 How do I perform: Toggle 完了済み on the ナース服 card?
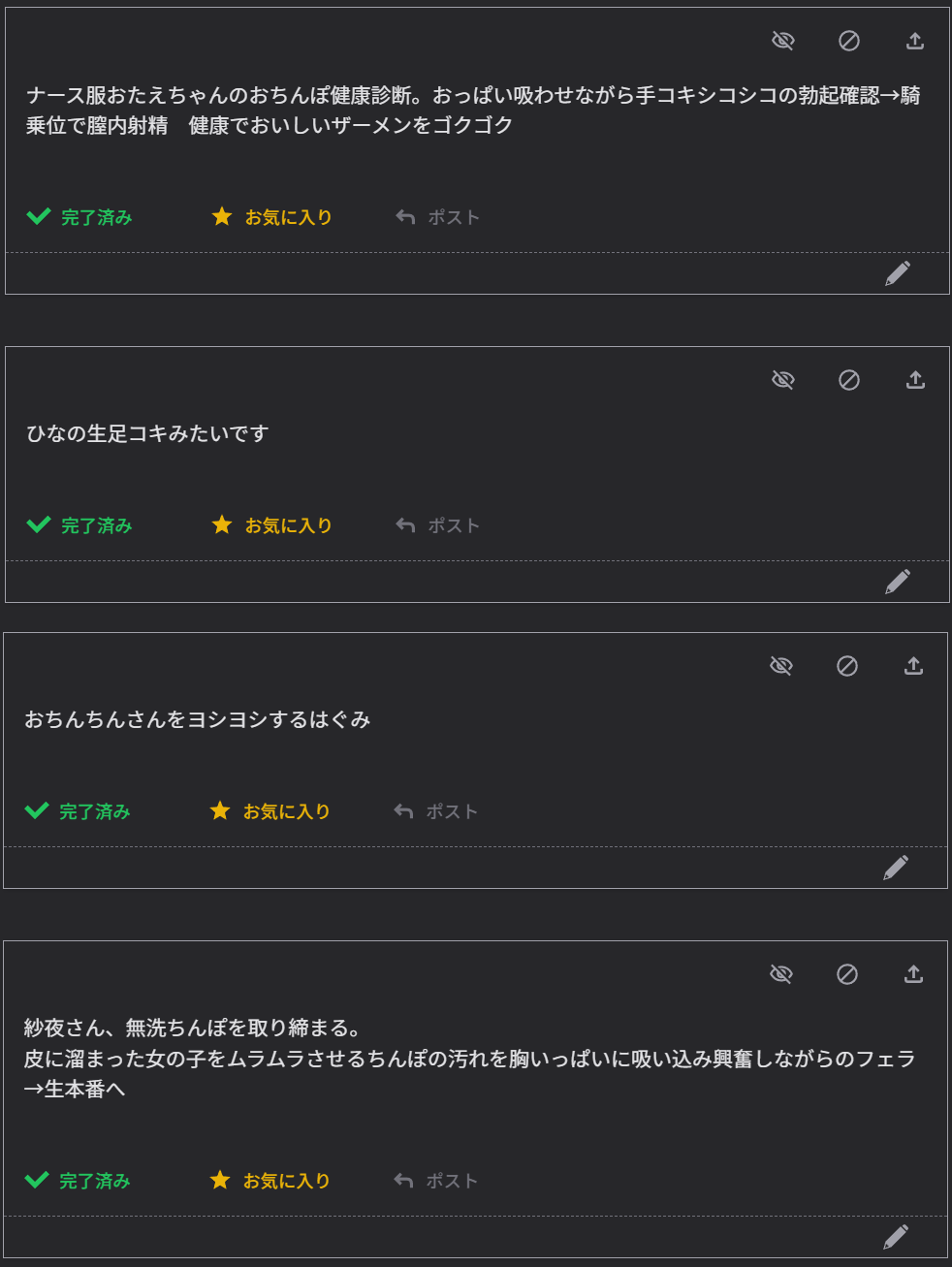pos(79,217)
